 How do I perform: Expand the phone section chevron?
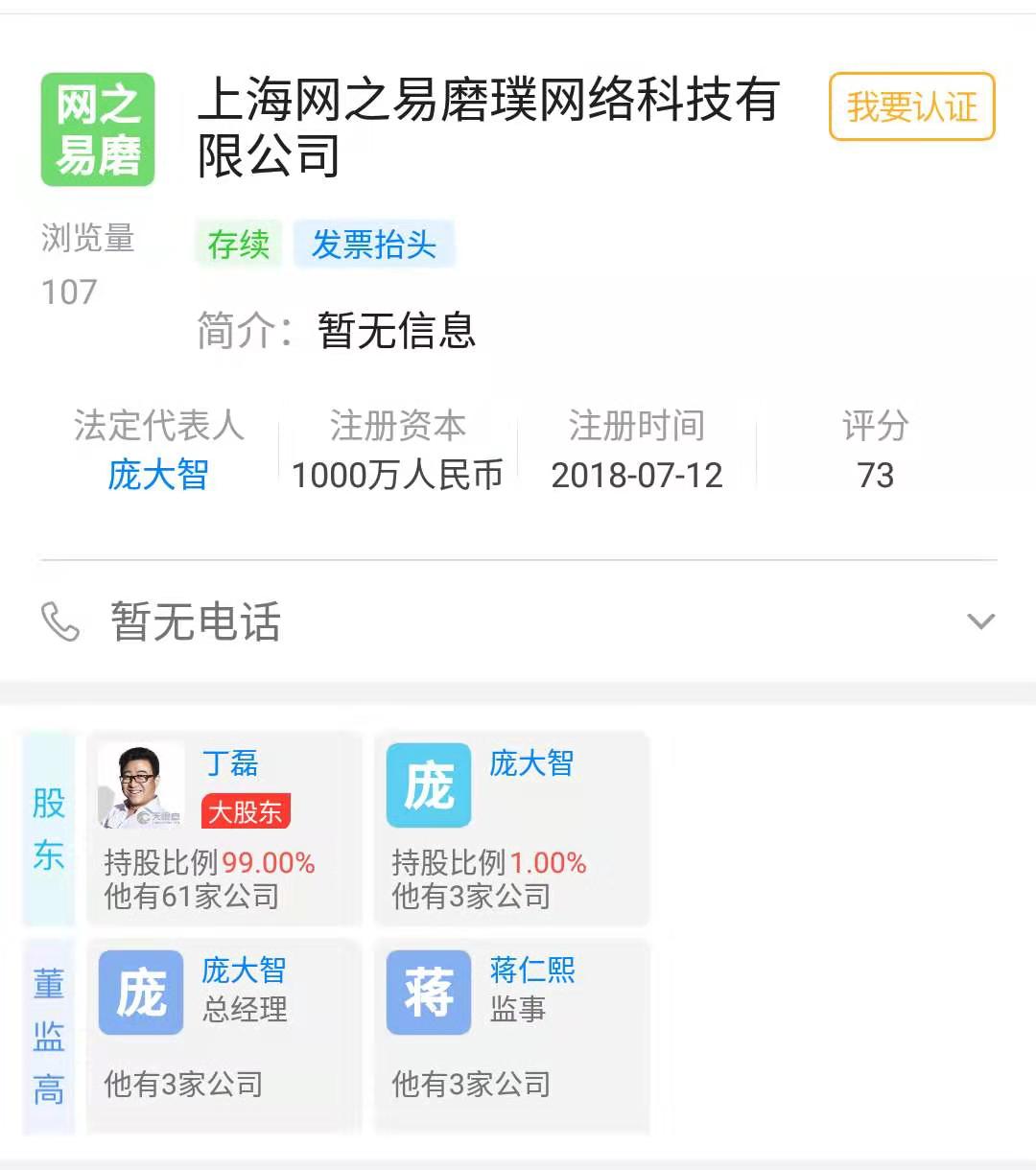(980, 621)
